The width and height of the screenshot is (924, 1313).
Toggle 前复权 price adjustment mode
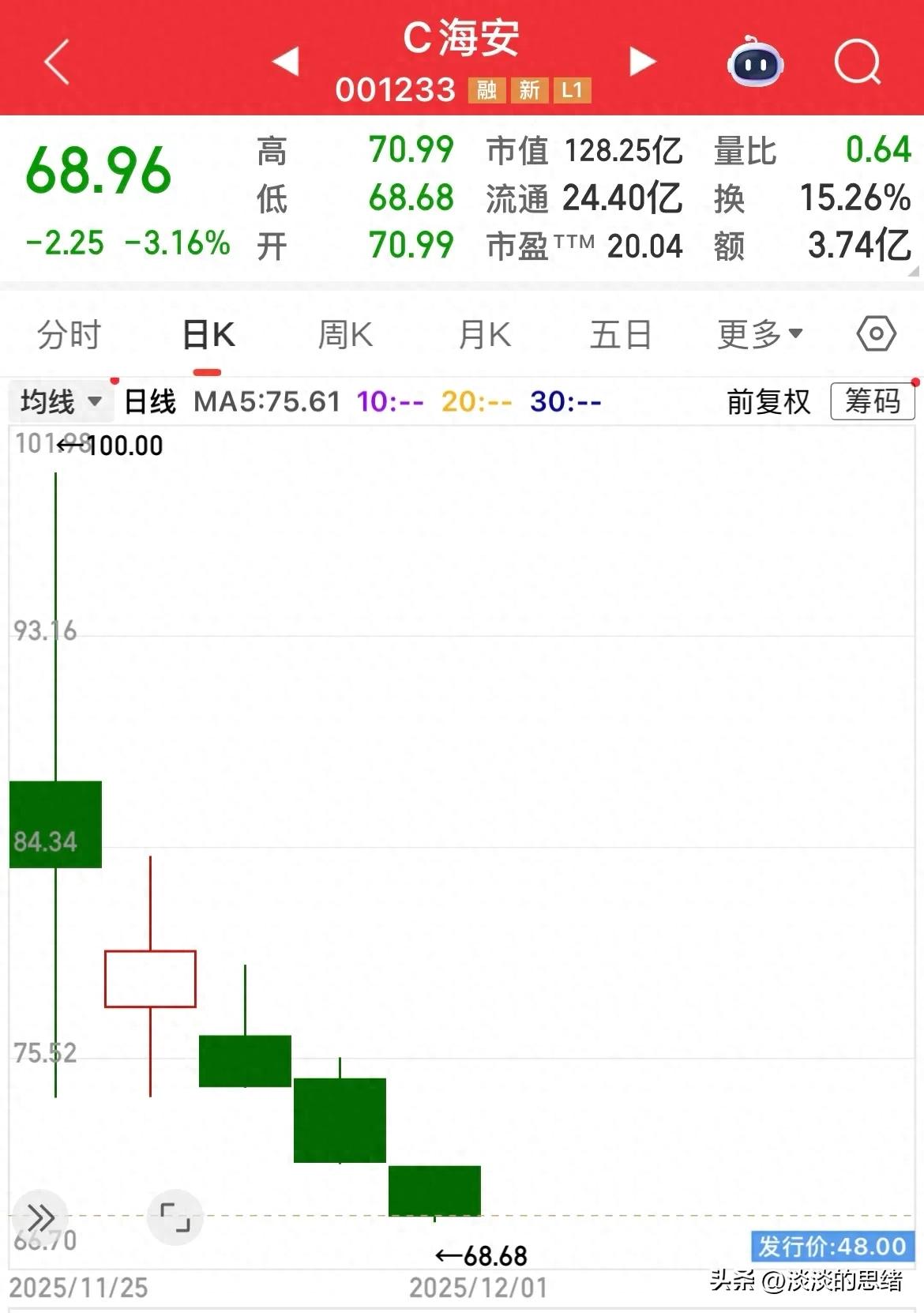767,401
